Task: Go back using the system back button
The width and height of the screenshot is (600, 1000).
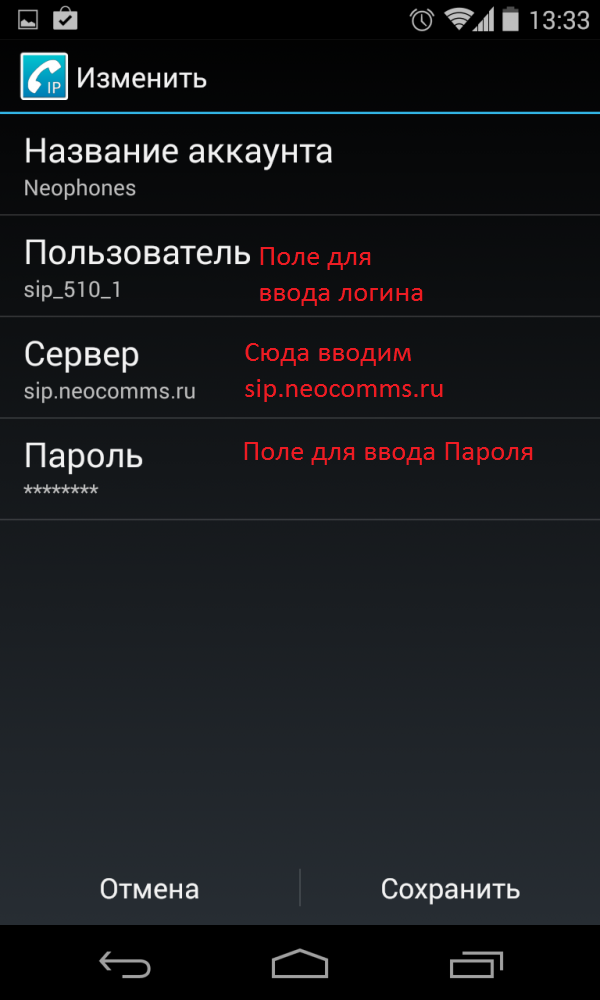Action: click(x=124, y=964)
